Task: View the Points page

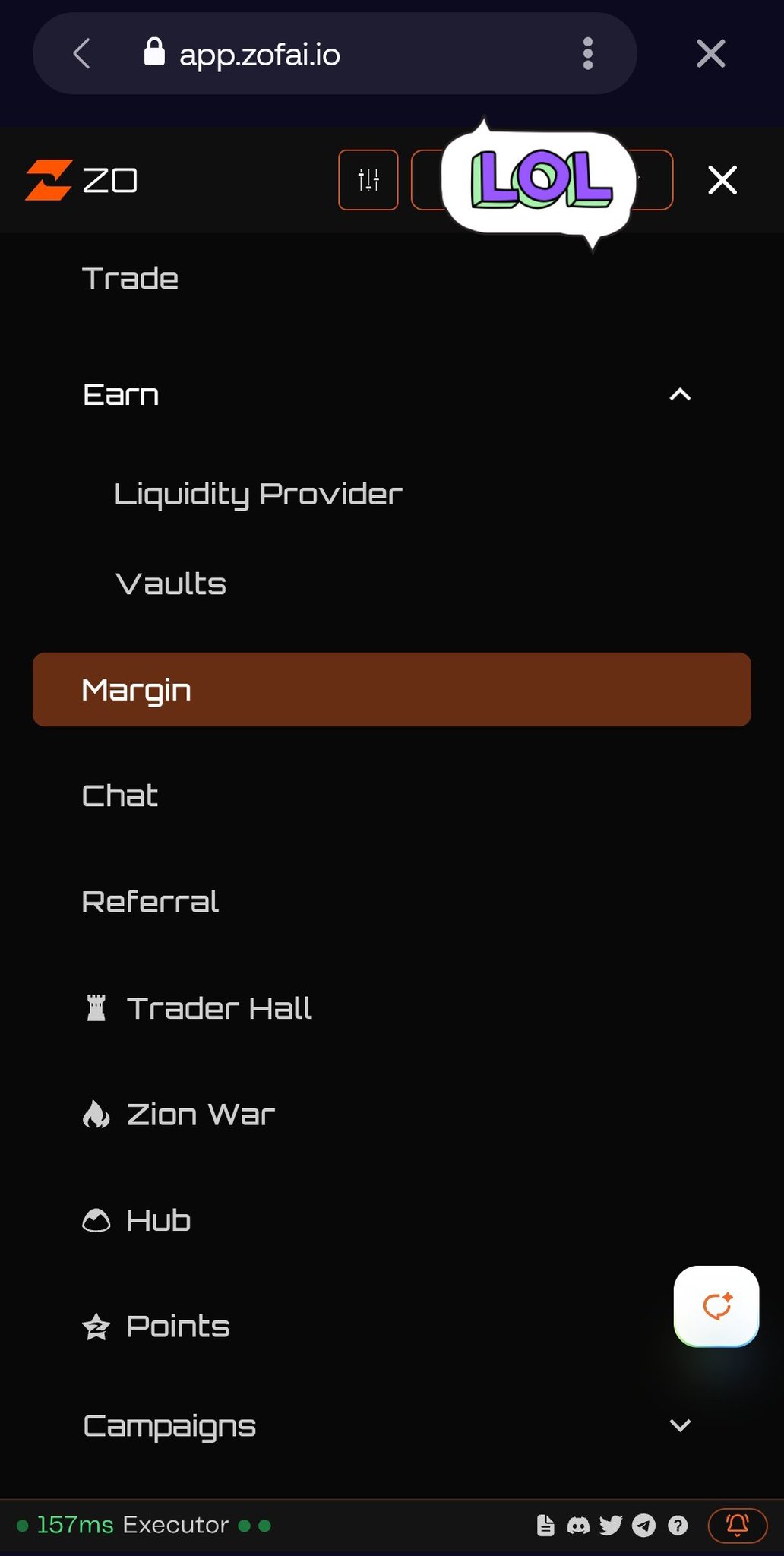Action: [x=178, y=1327]
